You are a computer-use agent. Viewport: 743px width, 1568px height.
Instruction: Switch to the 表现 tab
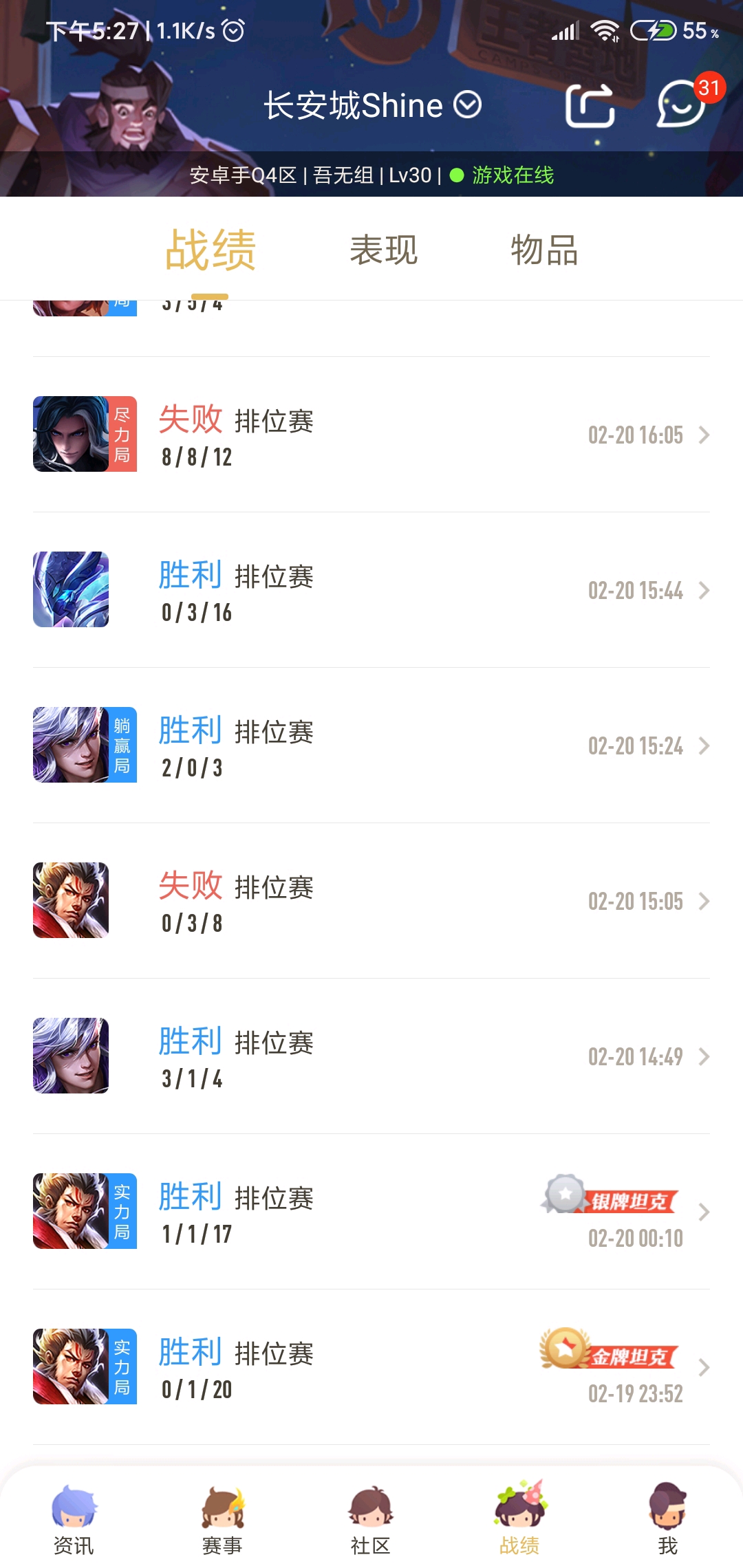(383, 250)
